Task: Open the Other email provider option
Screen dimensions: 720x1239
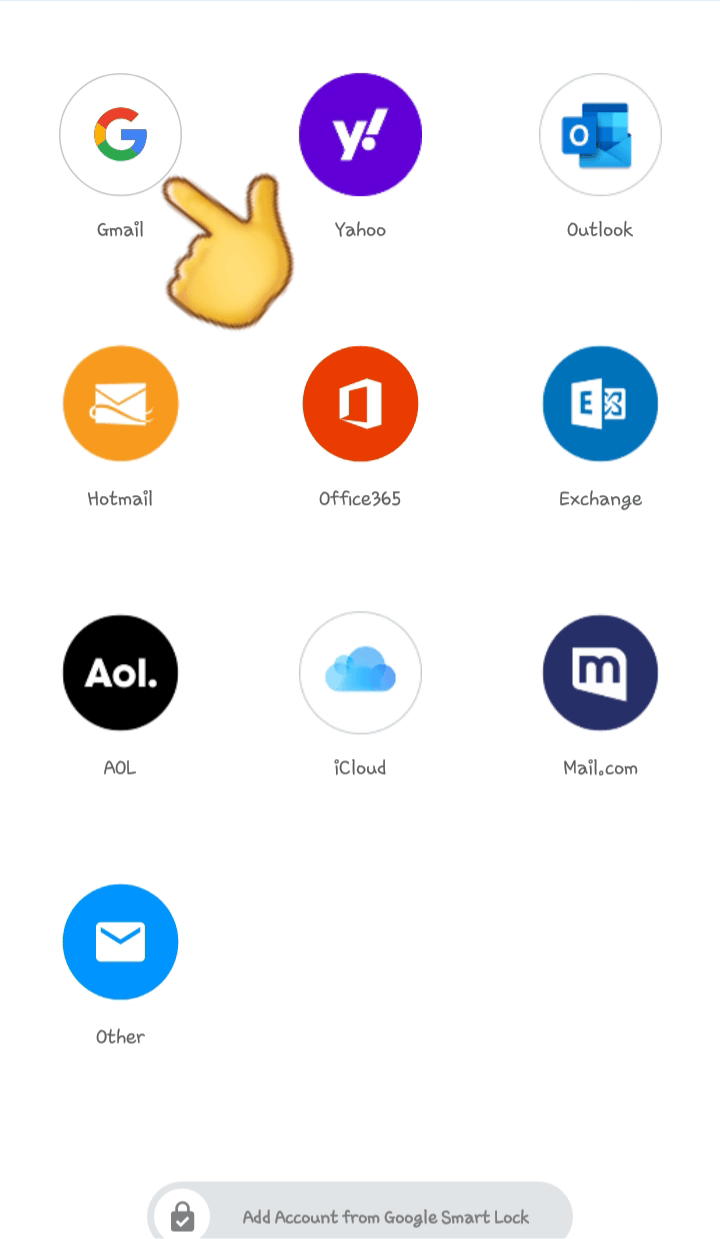Action: [x=120, y=941]
